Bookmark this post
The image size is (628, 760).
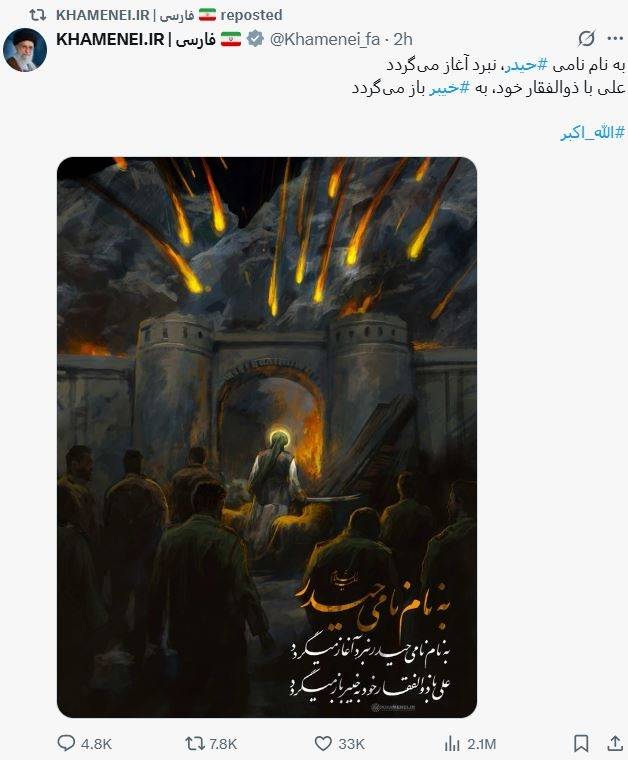(x=581, y=743)
